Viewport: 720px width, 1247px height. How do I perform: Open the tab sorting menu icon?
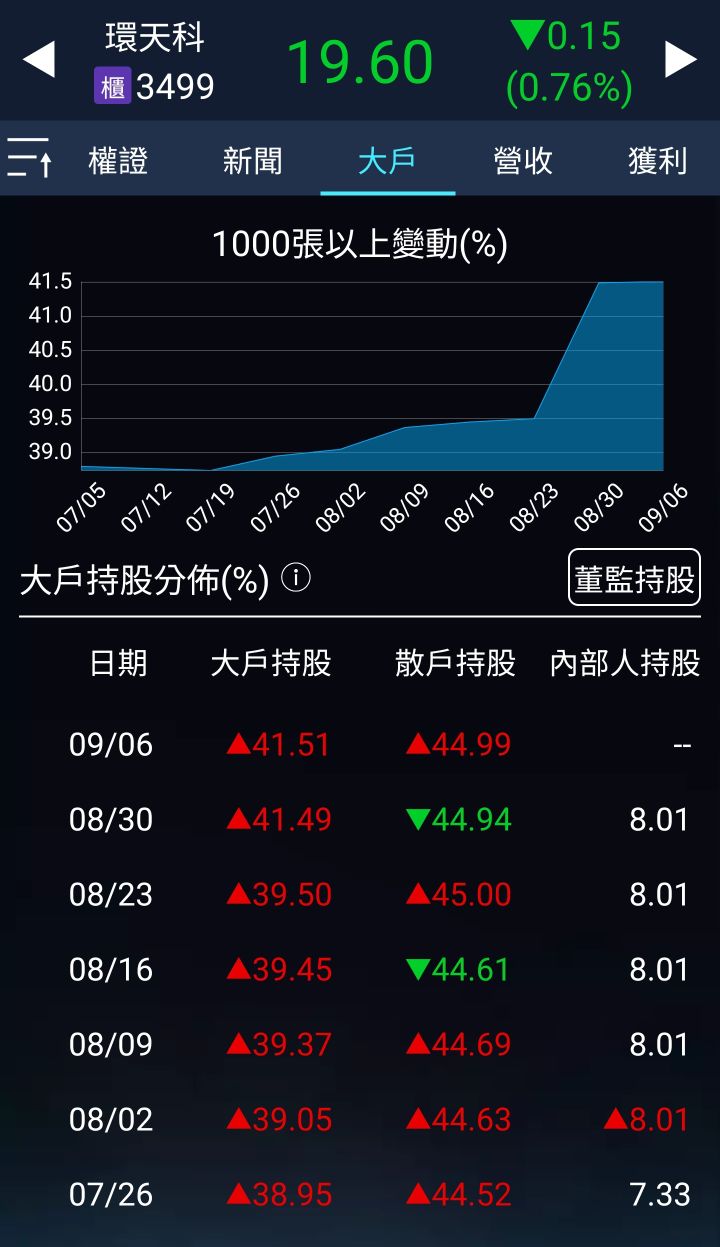(29, 159)
